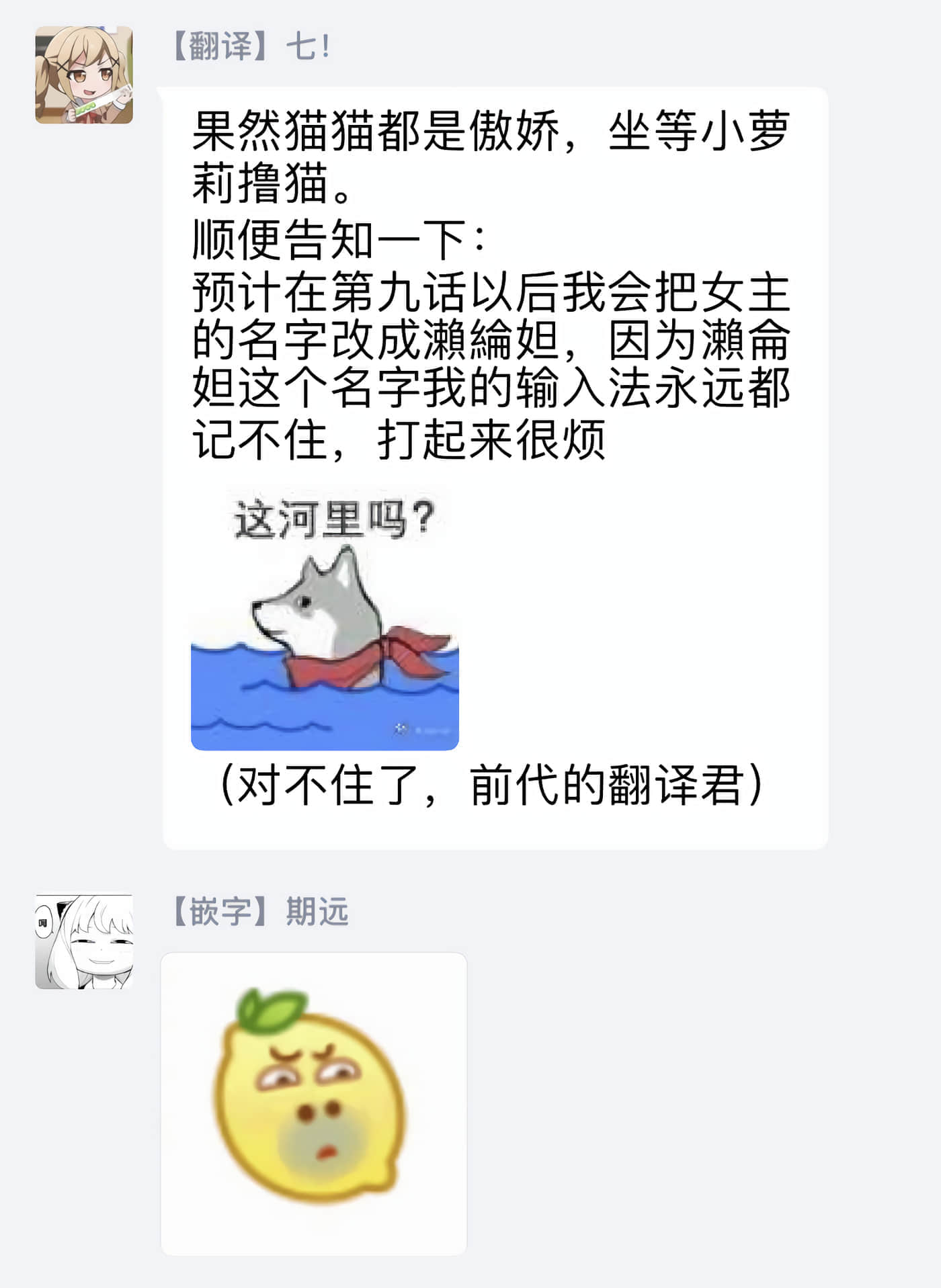
Task: View the husky meme image in 七!'s message
Action: pos(325,618)
